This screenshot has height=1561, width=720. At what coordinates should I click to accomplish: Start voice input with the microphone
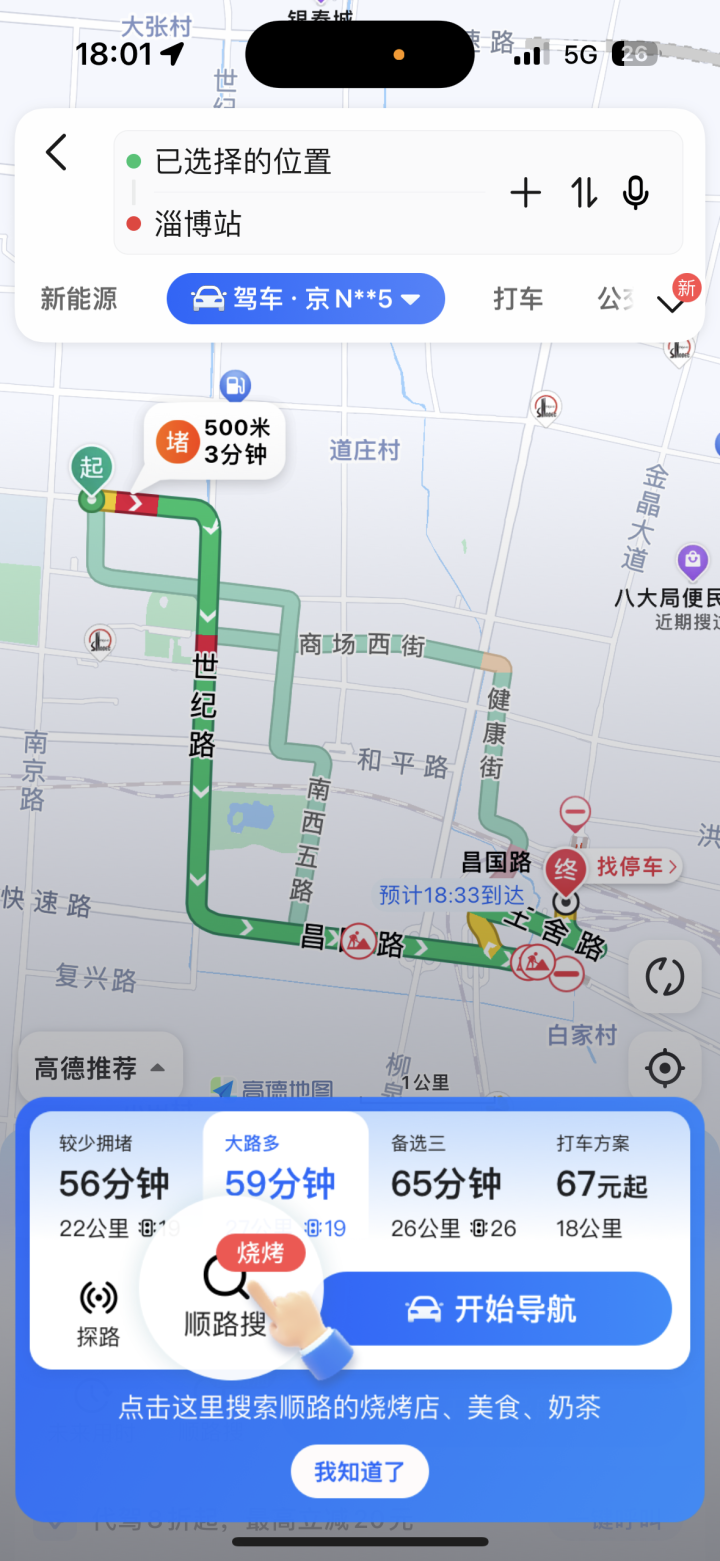[x=636, y=193]
